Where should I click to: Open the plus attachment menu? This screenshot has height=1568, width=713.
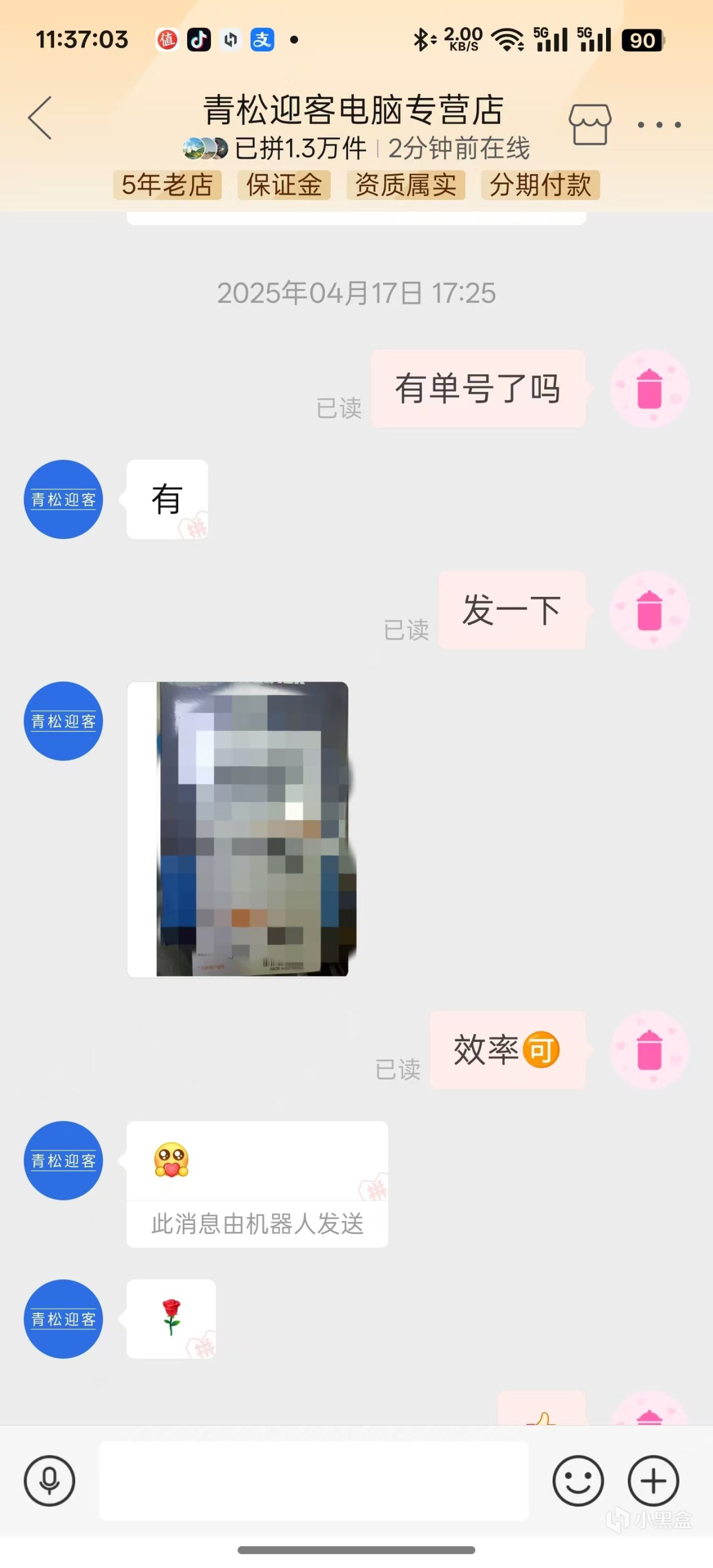tap(653, 1481)
